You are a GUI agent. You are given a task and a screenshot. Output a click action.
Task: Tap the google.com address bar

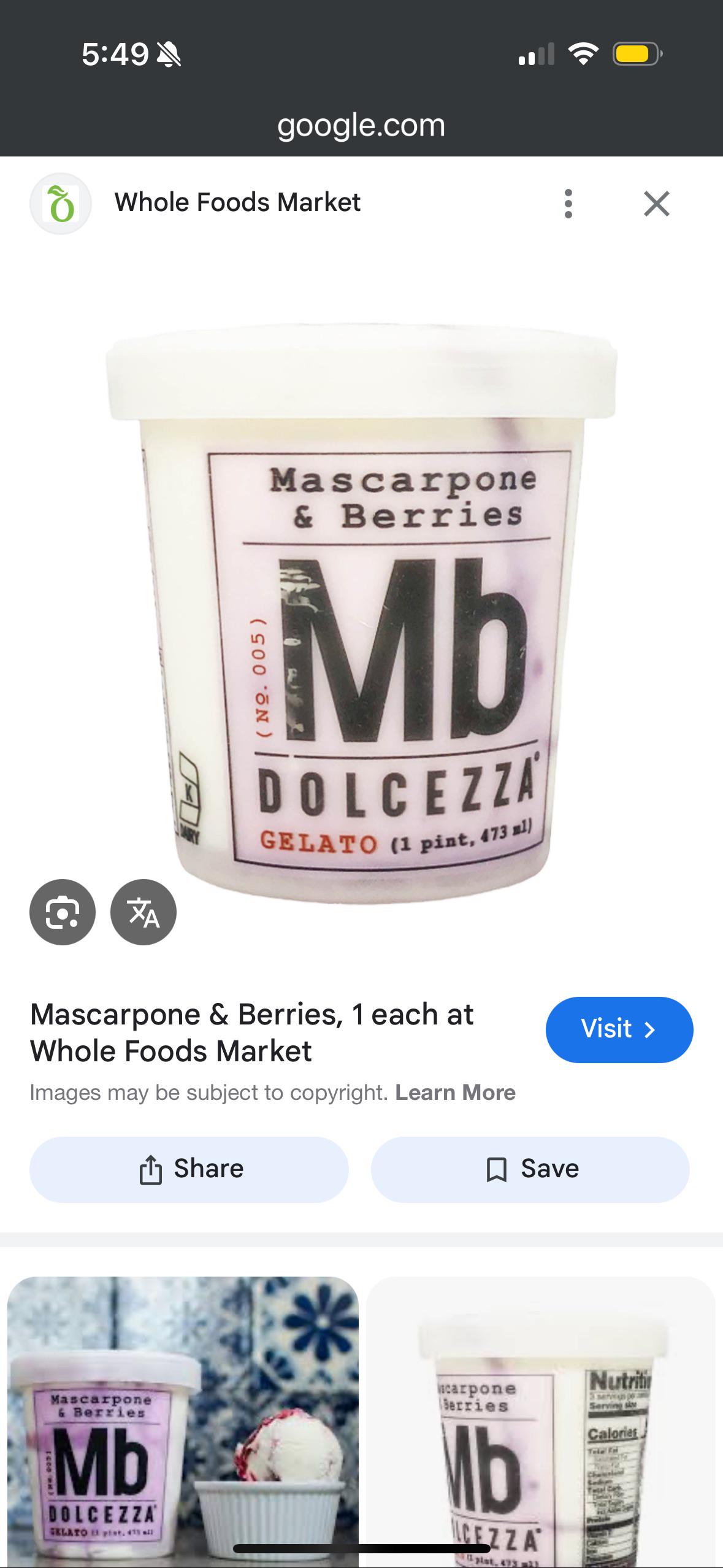click(361, 125)
